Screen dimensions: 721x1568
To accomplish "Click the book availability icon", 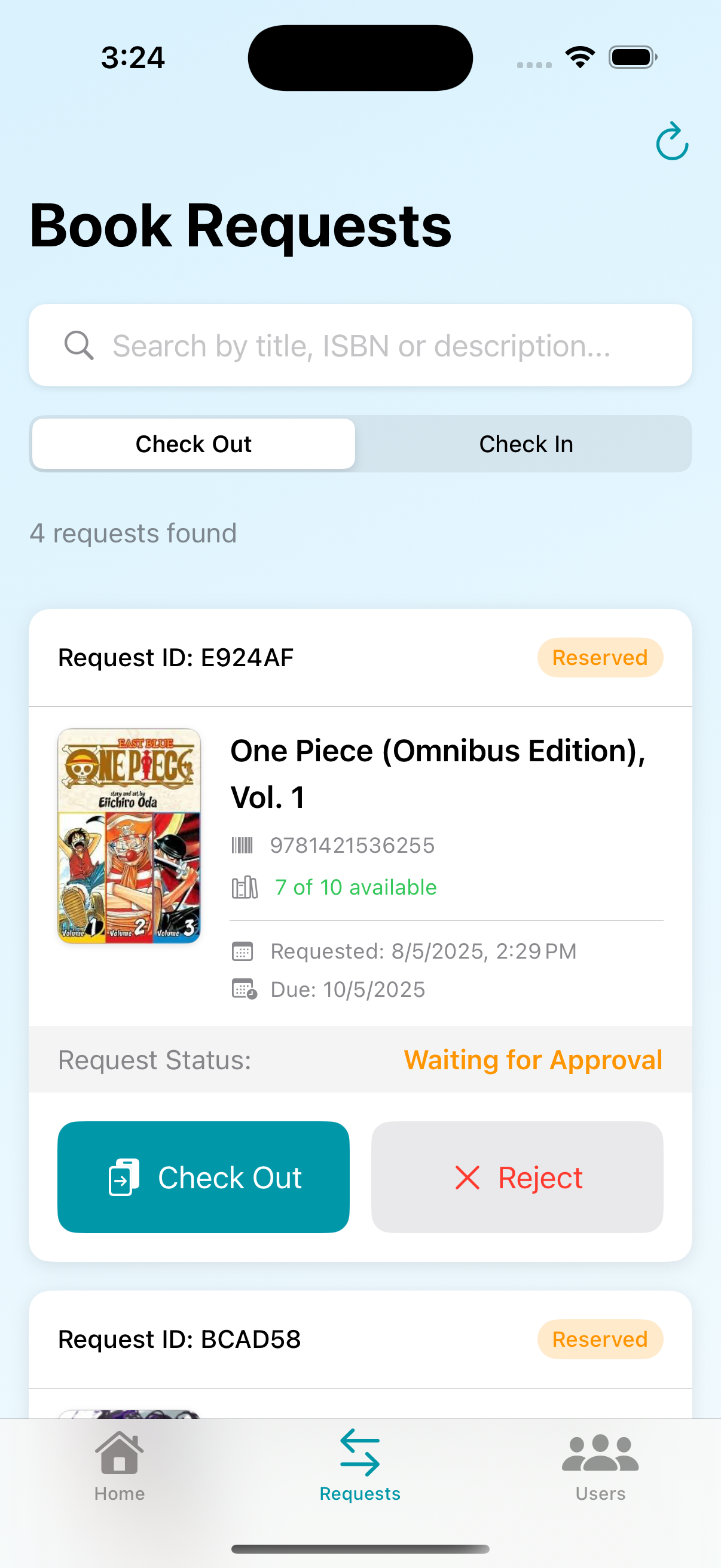I will tap(244, 887).
